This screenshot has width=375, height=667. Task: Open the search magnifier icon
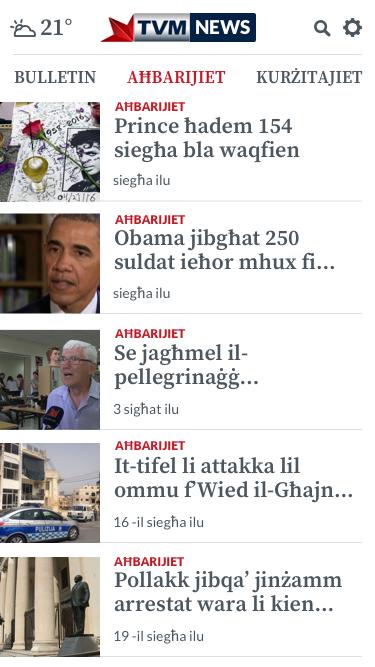point(322,28)
